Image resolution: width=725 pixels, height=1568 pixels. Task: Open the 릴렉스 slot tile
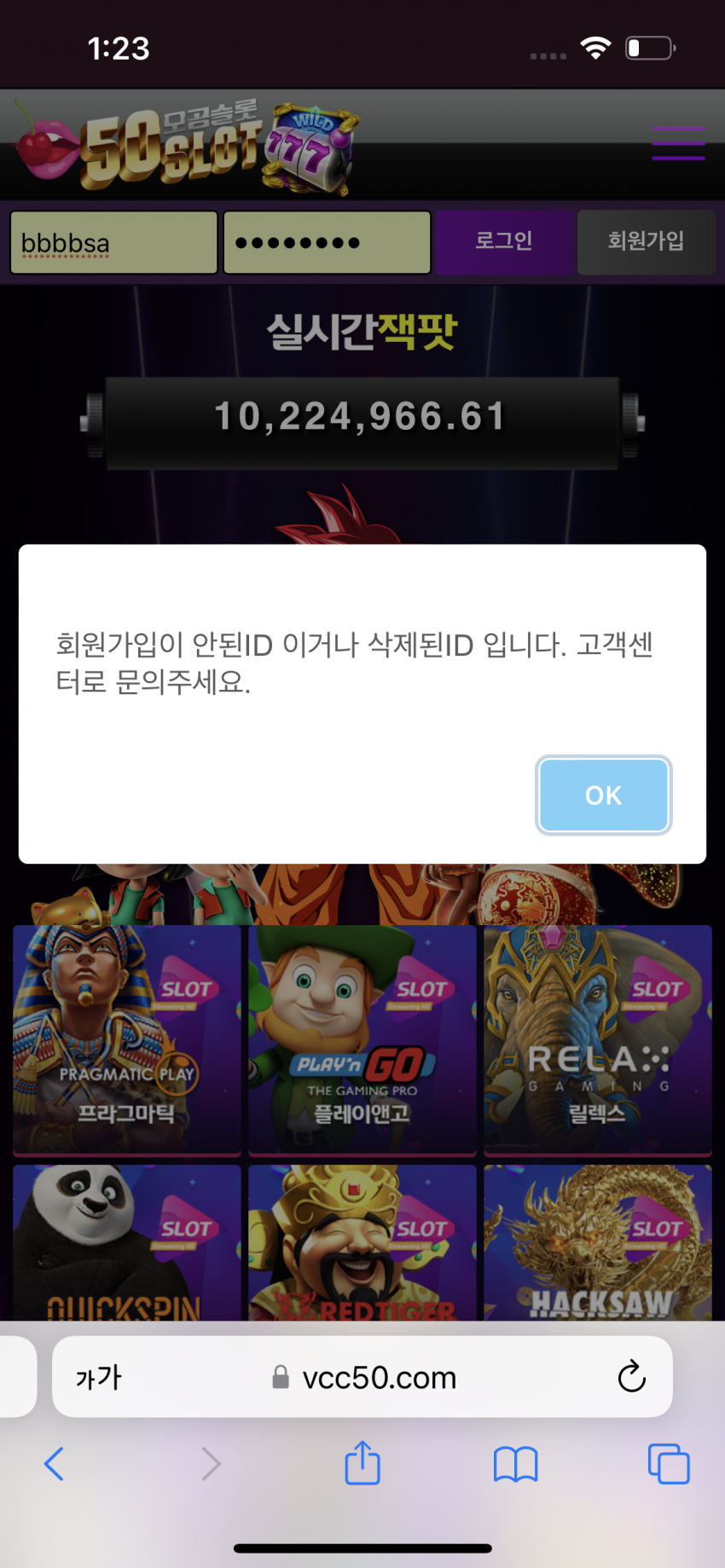[x=598, y=1040]
